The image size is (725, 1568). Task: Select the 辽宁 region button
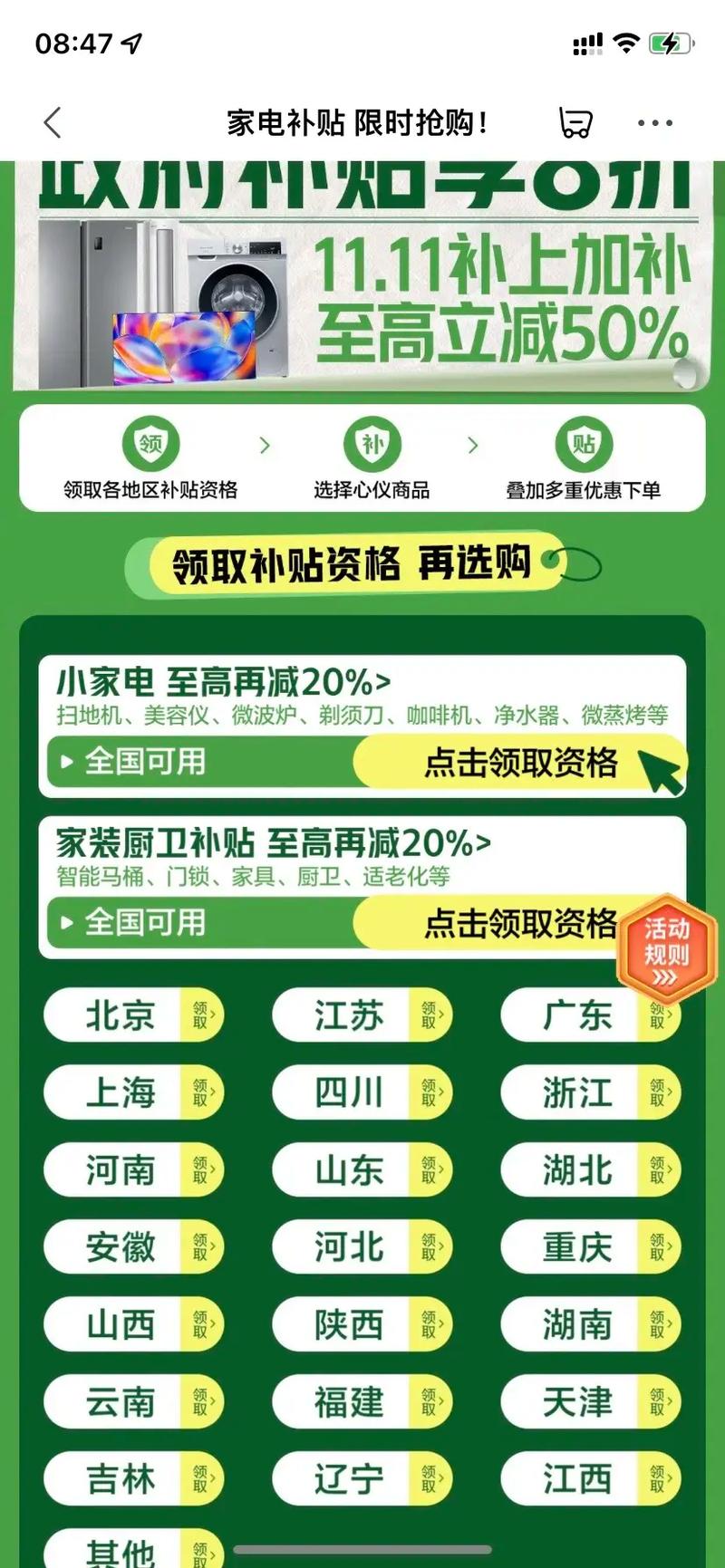(x=362, y=1479)
